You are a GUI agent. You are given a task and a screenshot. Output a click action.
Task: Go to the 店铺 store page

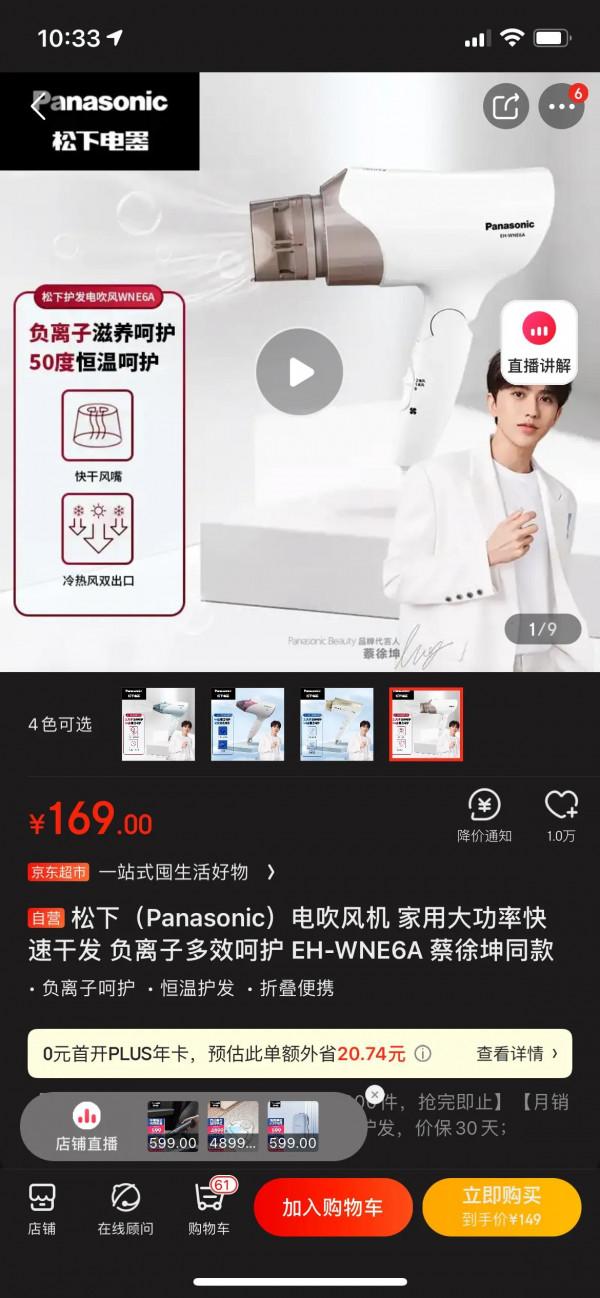[x=42, y=1208]
